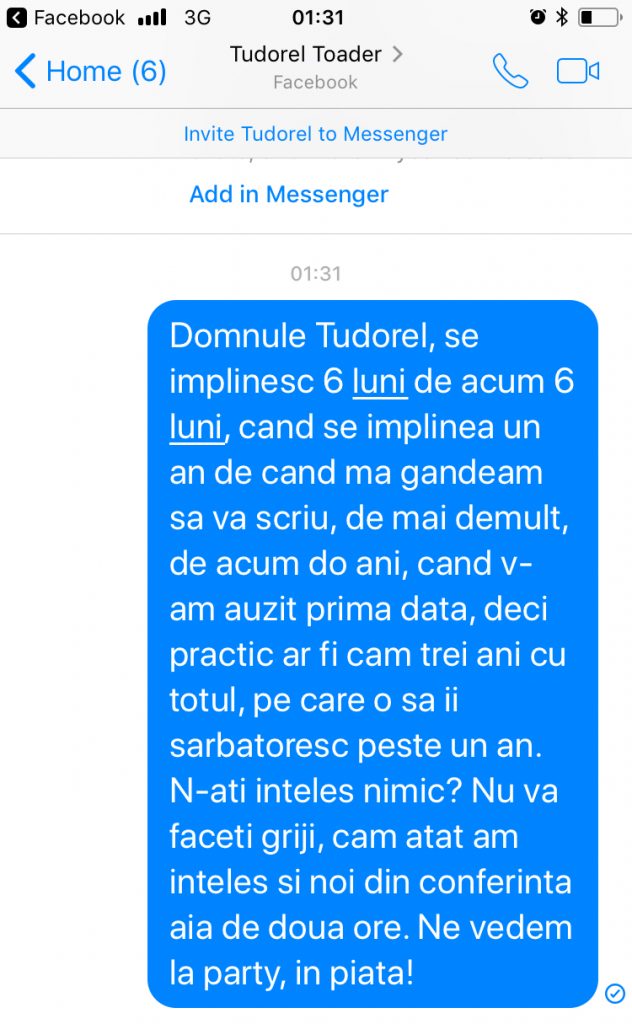Tap Add in Messenger

click(x=289, y=194)
